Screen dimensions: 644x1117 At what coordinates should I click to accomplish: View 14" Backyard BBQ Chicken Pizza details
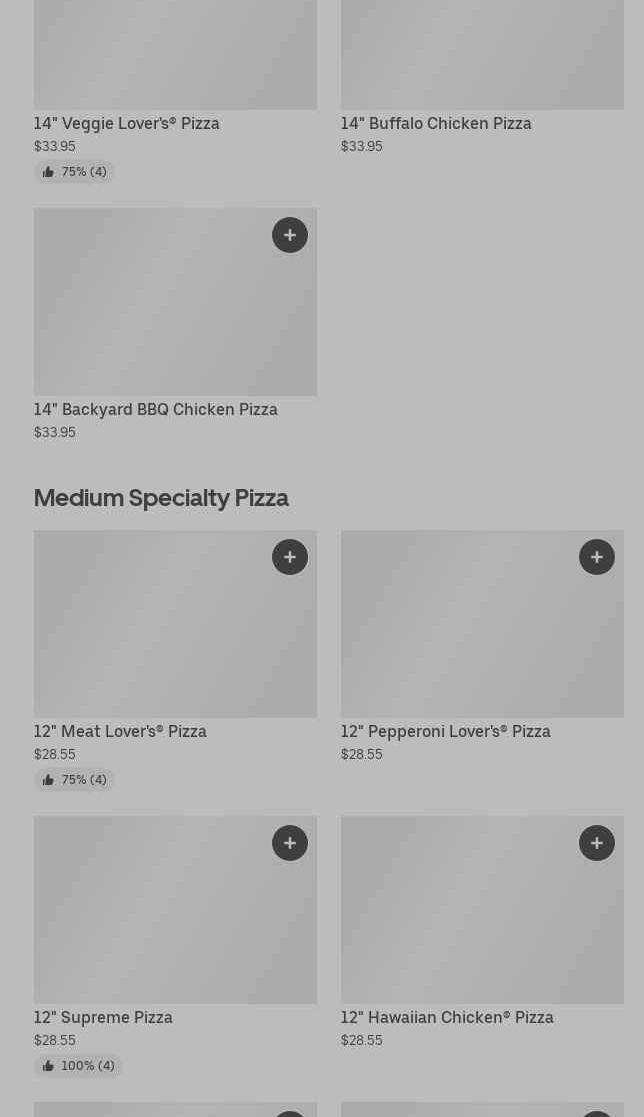[x=156, y=409]
